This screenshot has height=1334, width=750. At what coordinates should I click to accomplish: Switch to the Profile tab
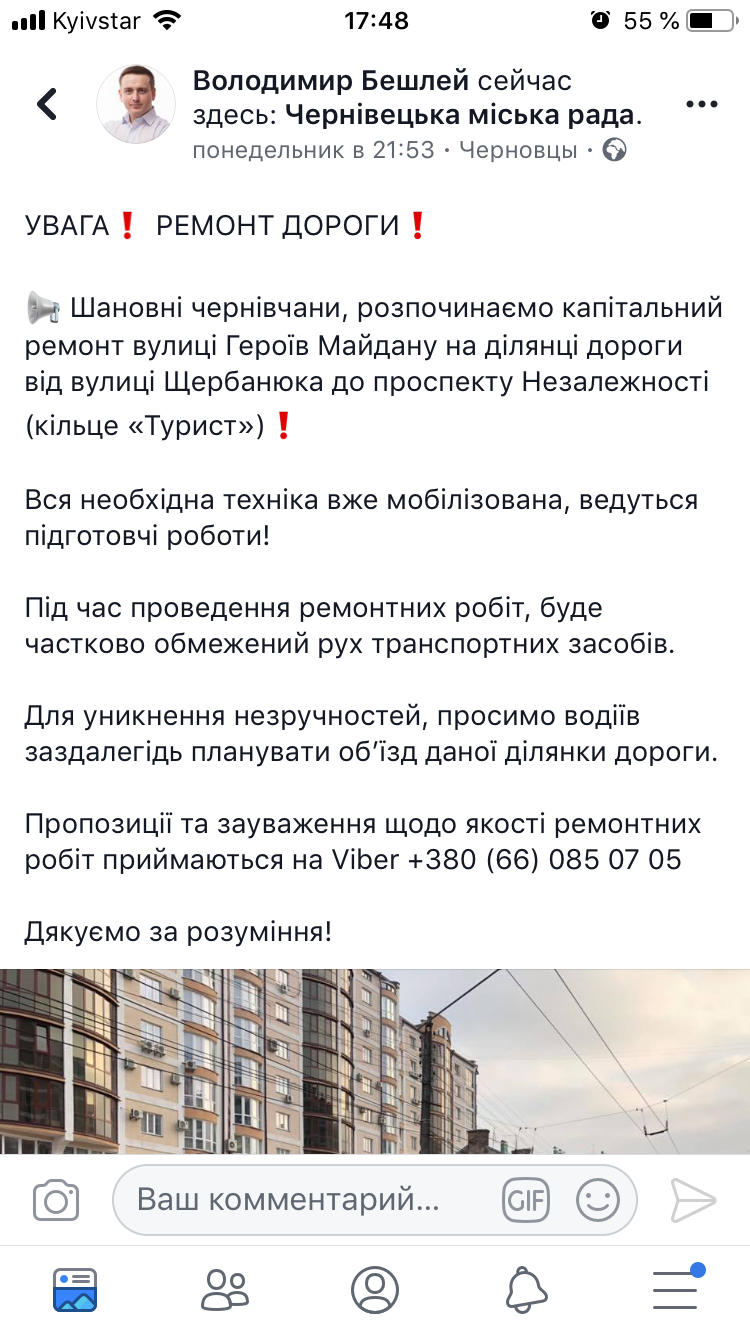click(x=375, y=1289)
